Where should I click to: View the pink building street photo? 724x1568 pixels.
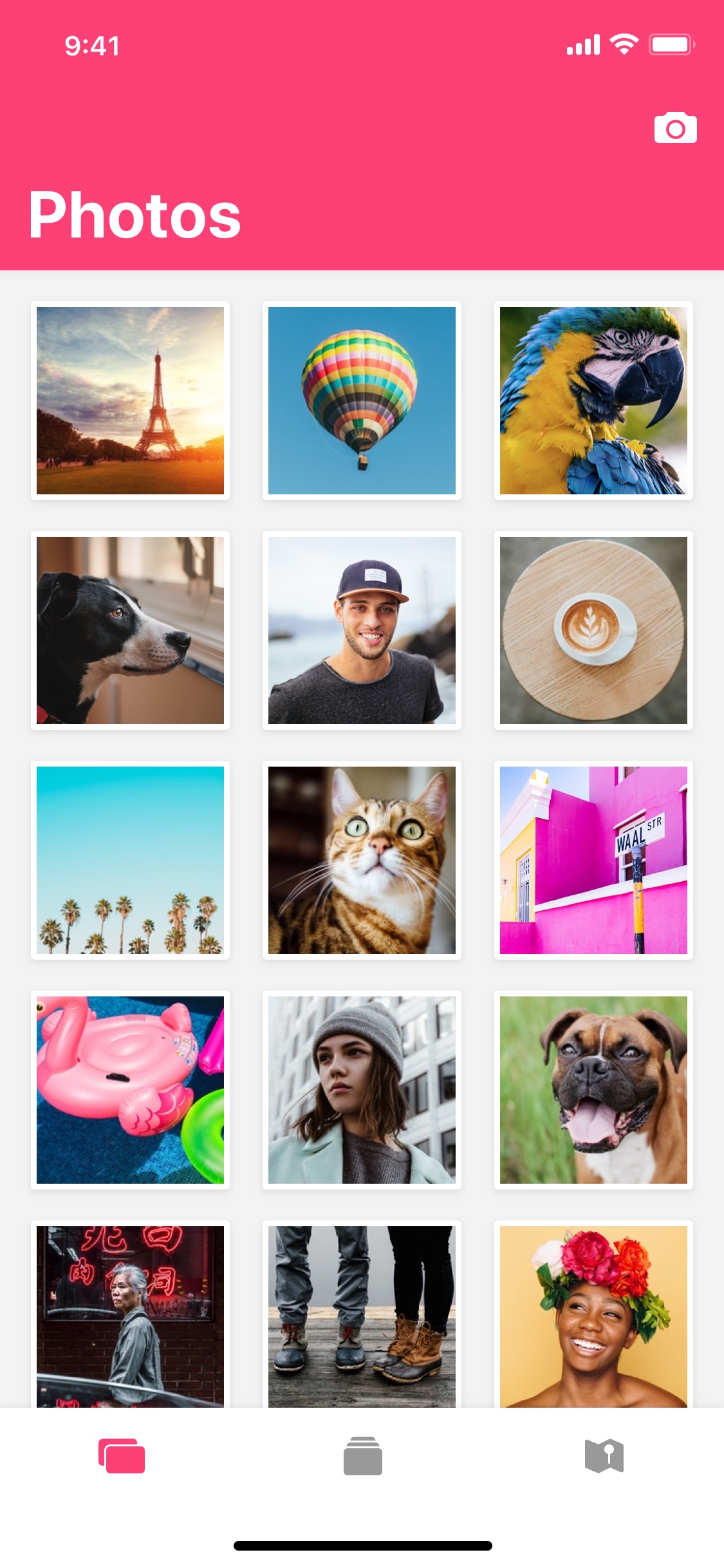point(593,860)
